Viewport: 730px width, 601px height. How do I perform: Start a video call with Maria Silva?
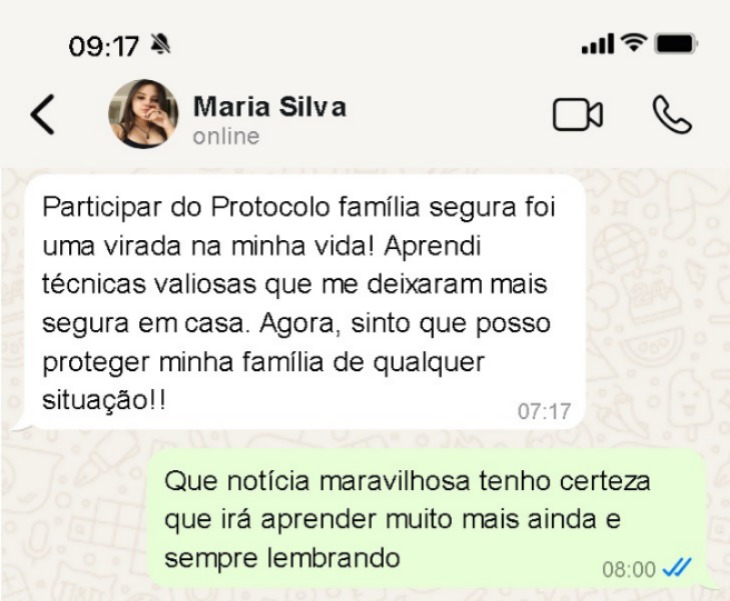[x=578, y=115]
